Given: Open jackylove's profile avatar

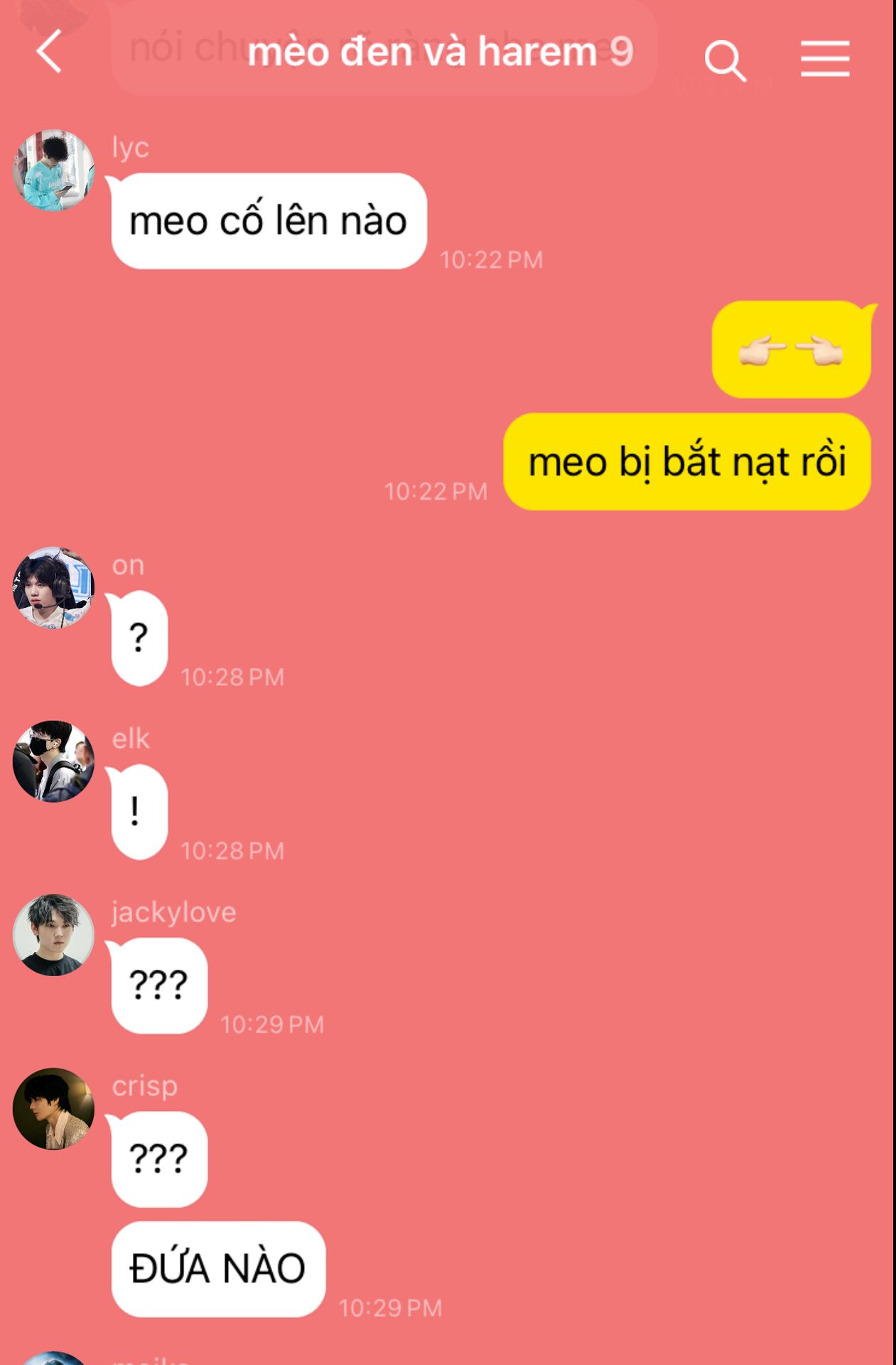Looking at the screenshot, I should point(53,935).
